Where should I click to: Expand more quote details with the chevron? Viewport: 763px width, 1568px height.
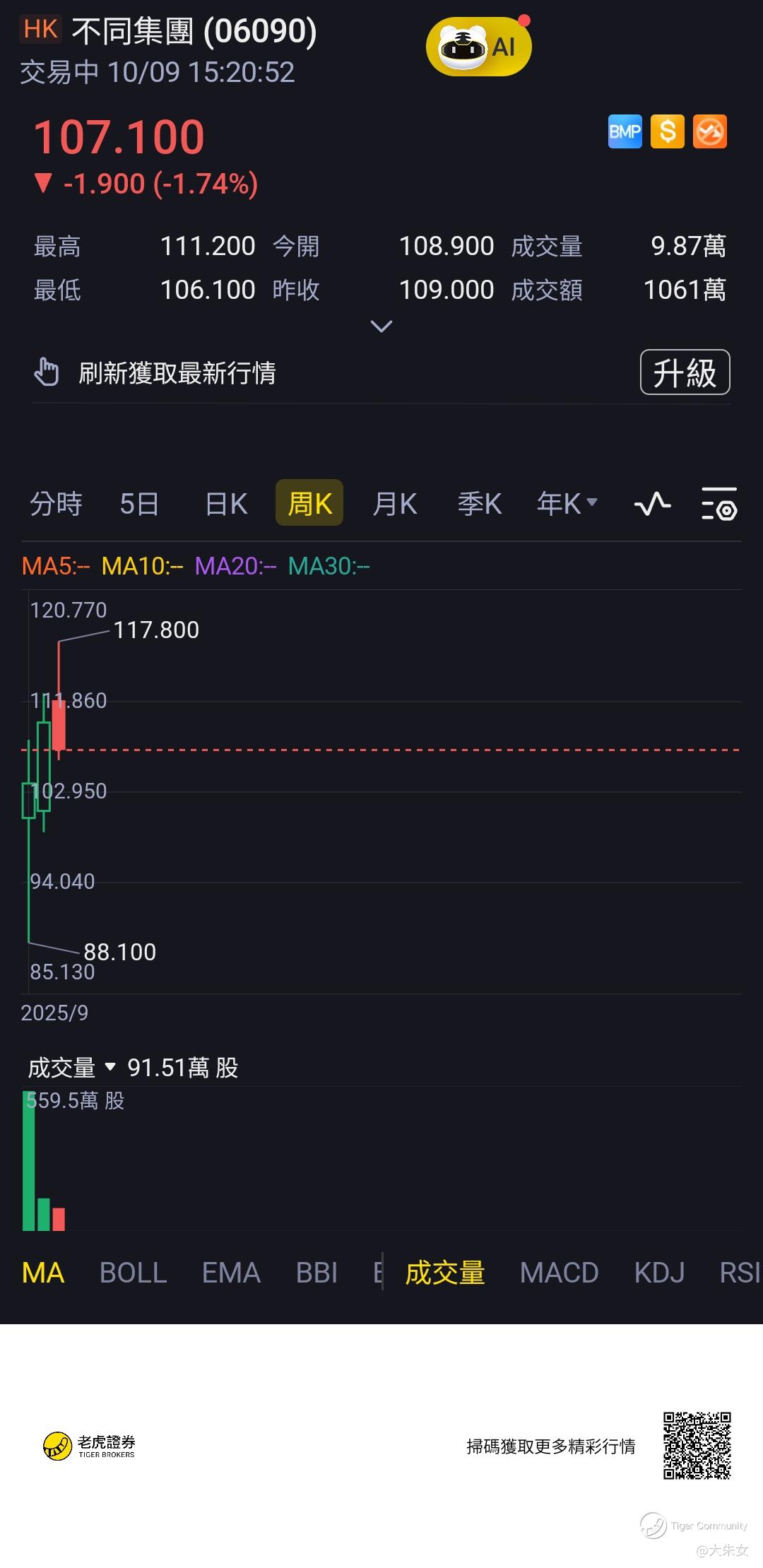coord(381,326)
